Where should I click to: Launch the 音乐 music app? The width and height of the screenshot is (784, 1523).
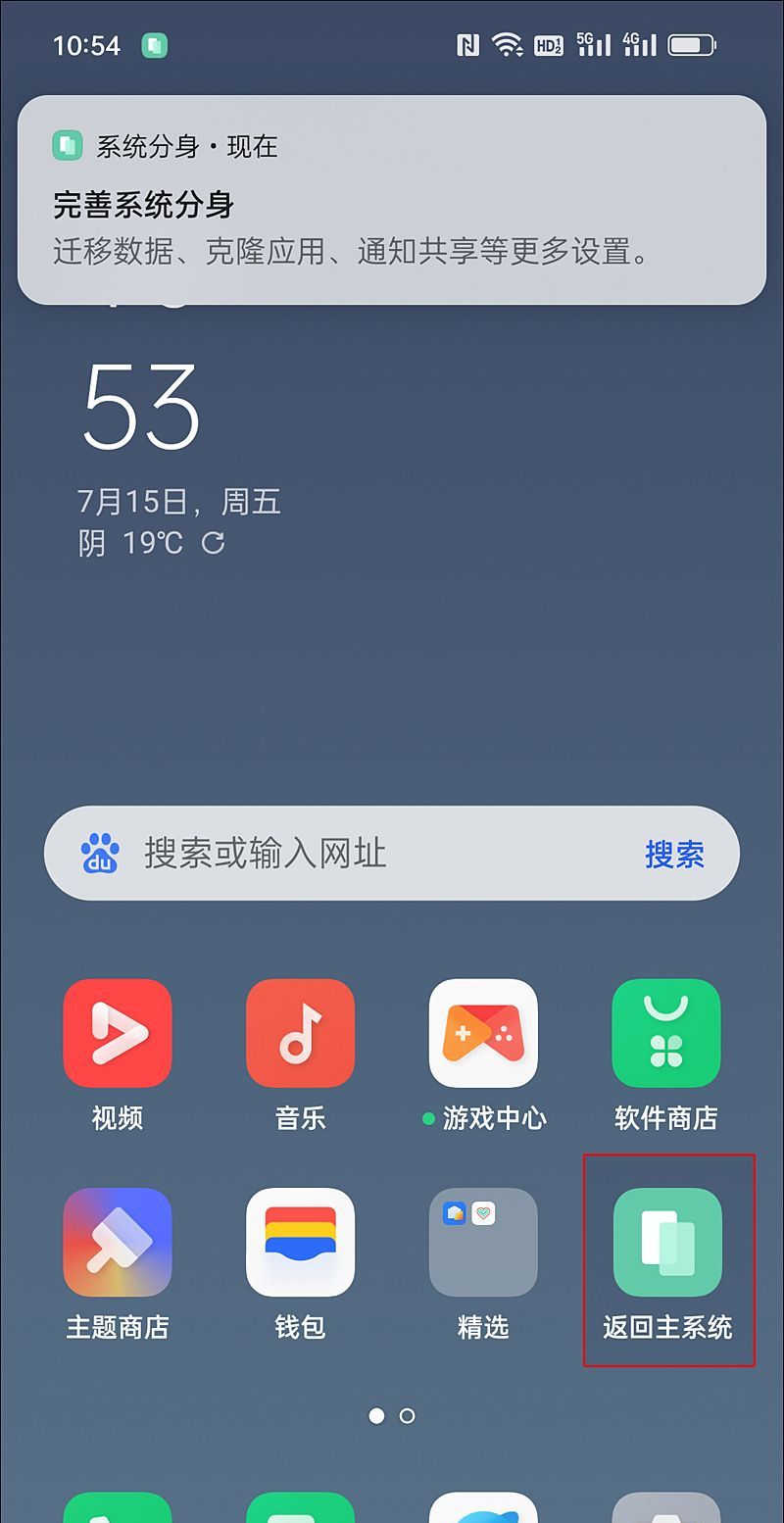300,1032
